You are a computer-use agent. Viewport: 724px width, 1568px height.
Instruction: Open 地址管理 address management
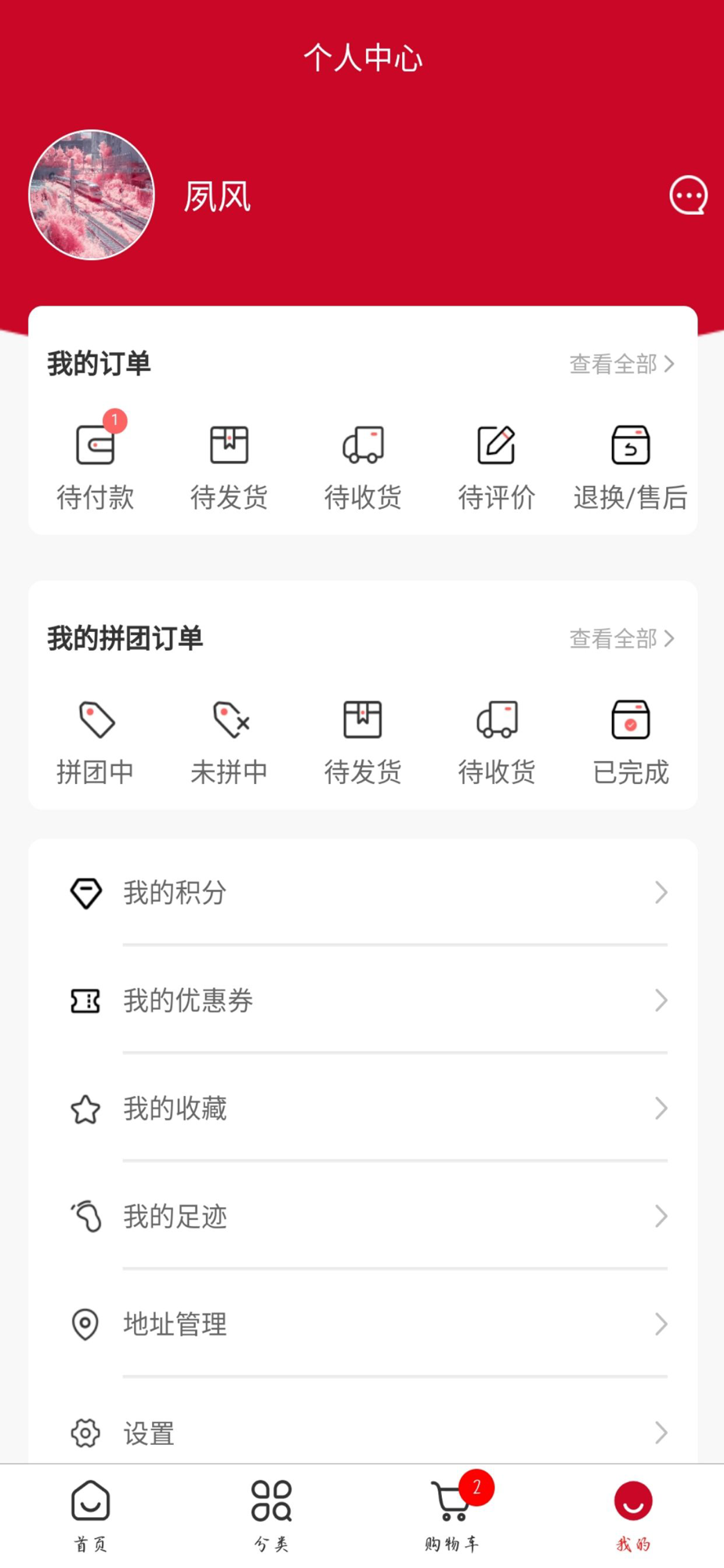coord(363,1325)
